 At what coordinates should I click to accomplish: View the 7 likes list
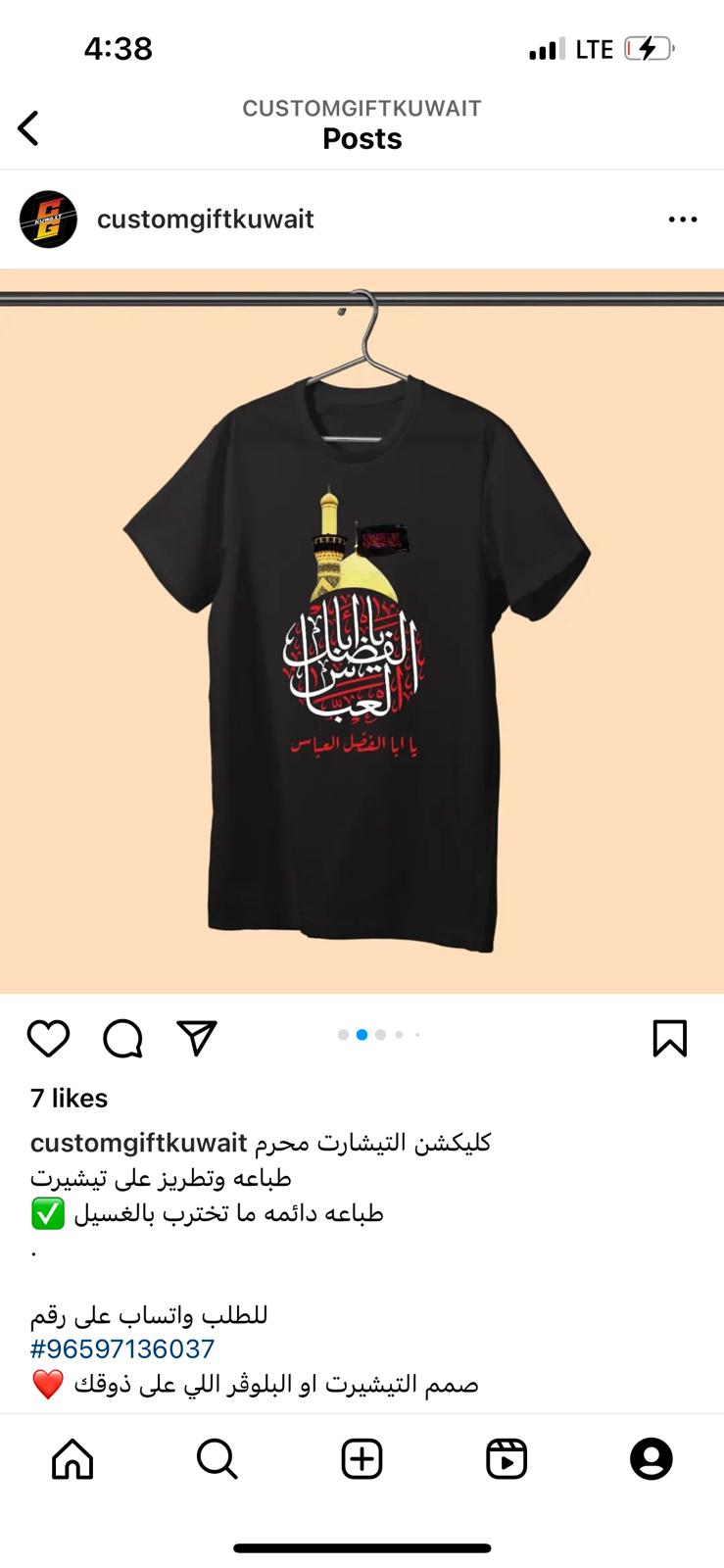(x=69, y=1098)
